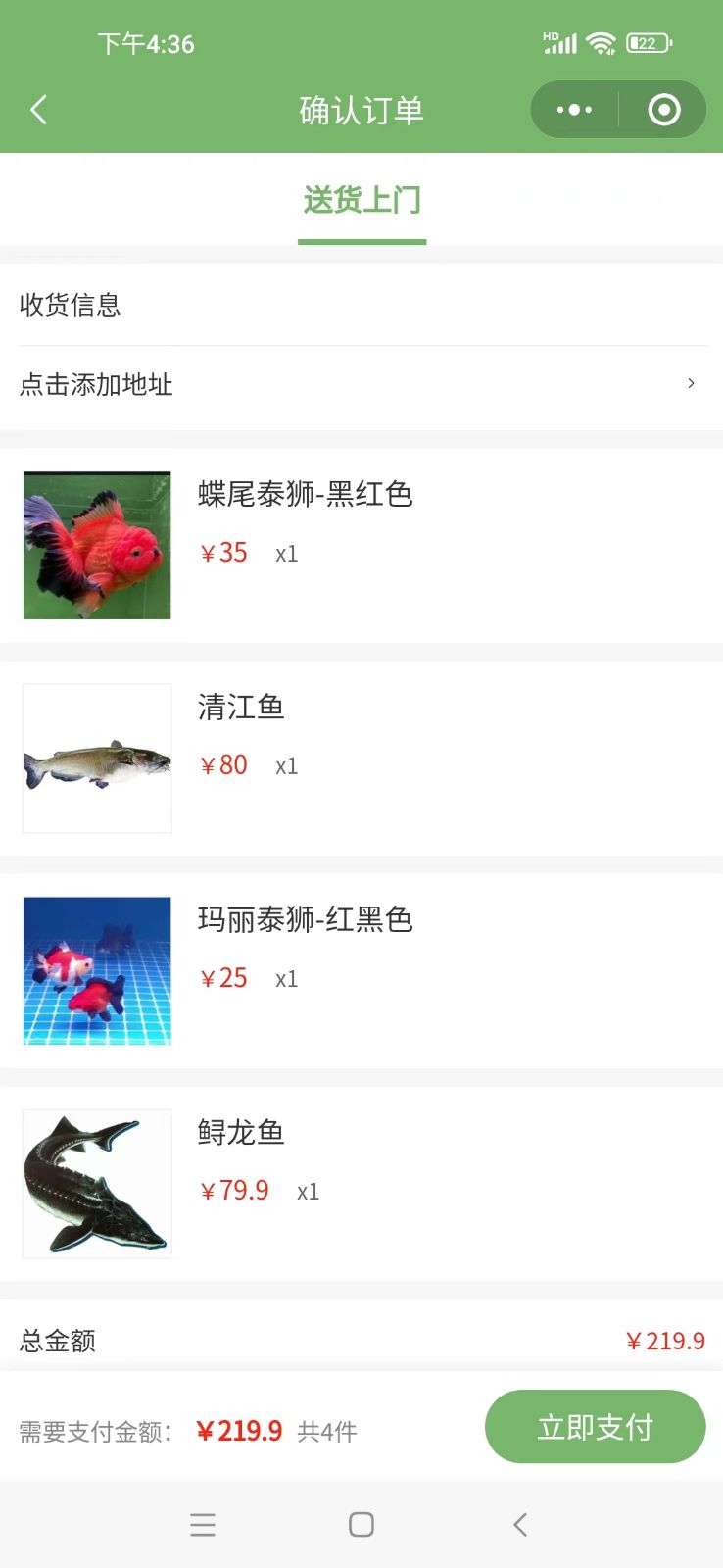Screen dimensions: 723x1568
Task: Select the 送货上门 tab
Action: (x=361, y=201)
